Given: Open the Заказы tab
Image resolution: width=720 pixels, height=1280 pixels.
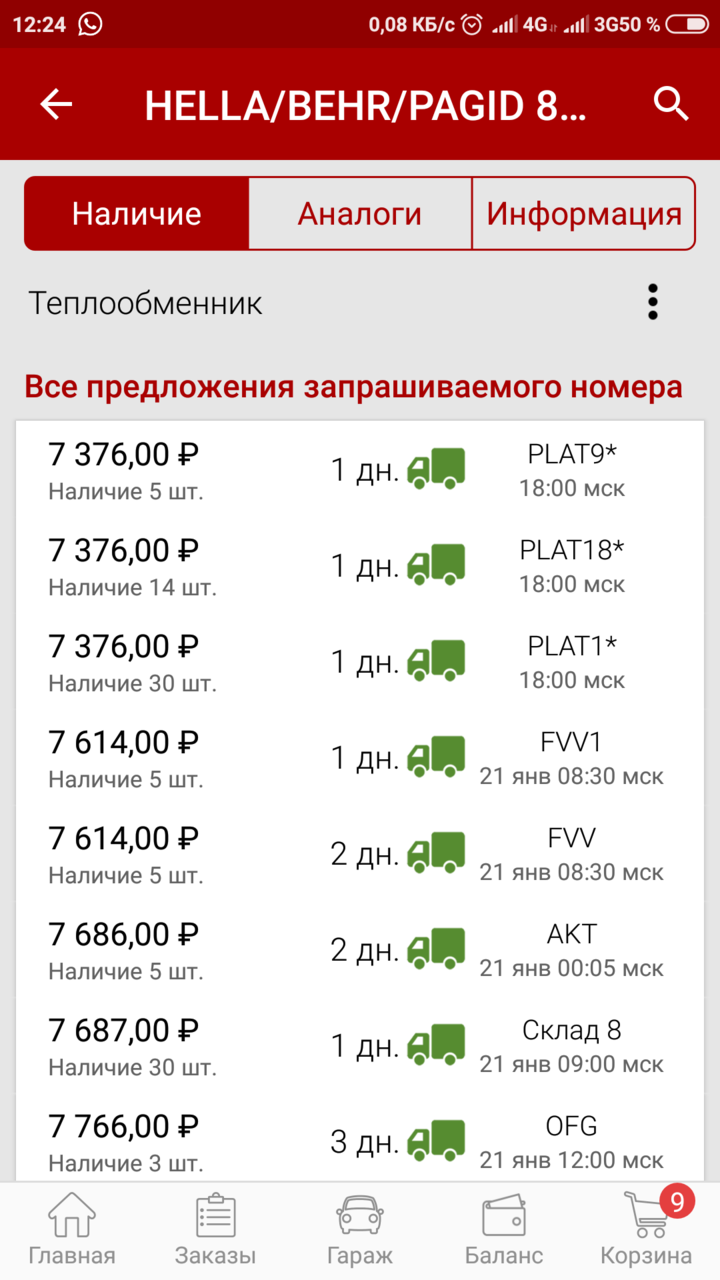Looking at the screenshot, I should tap(216, 1231).
